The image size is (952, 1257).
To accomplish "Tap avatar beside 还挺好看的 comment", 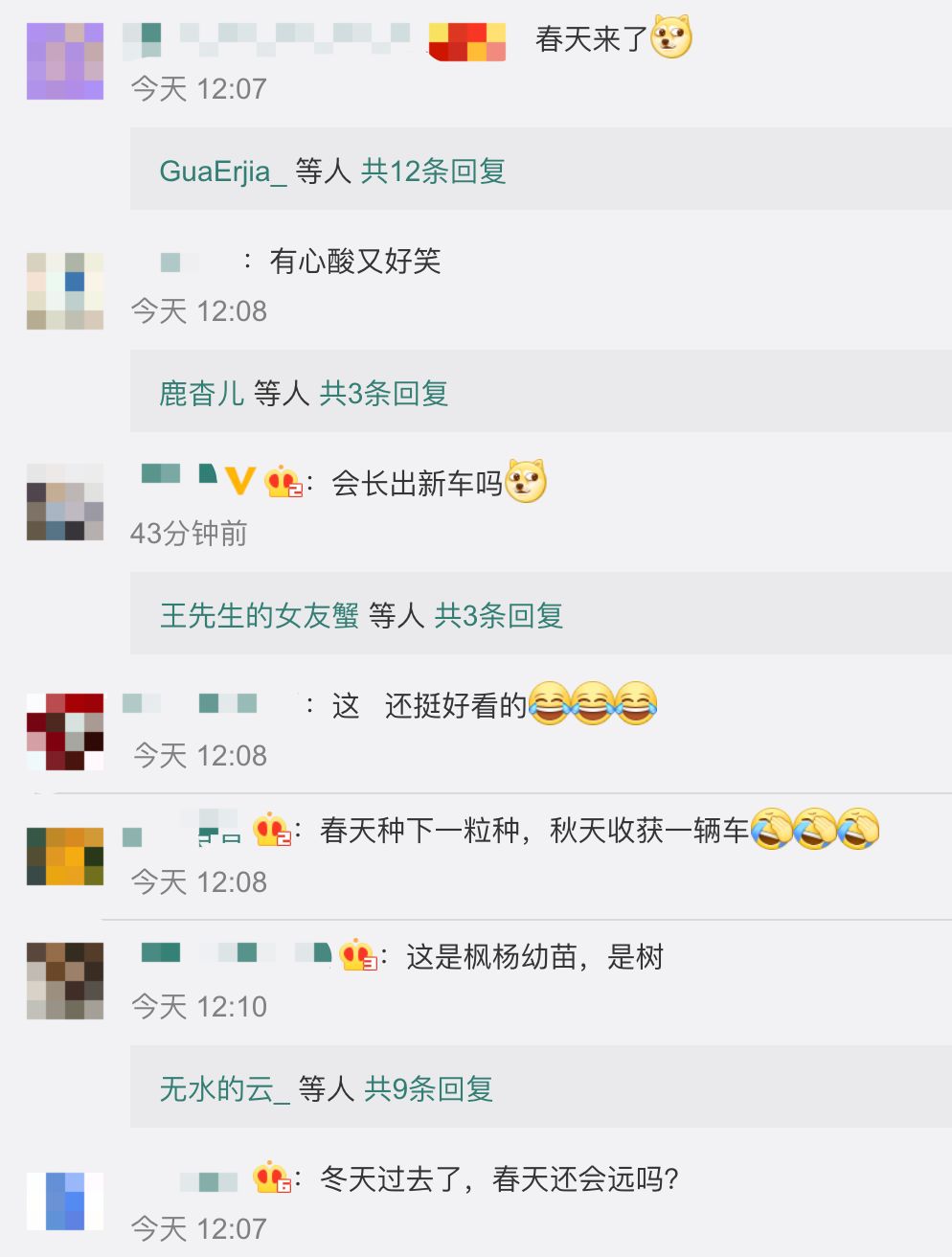I will (65, 732).
